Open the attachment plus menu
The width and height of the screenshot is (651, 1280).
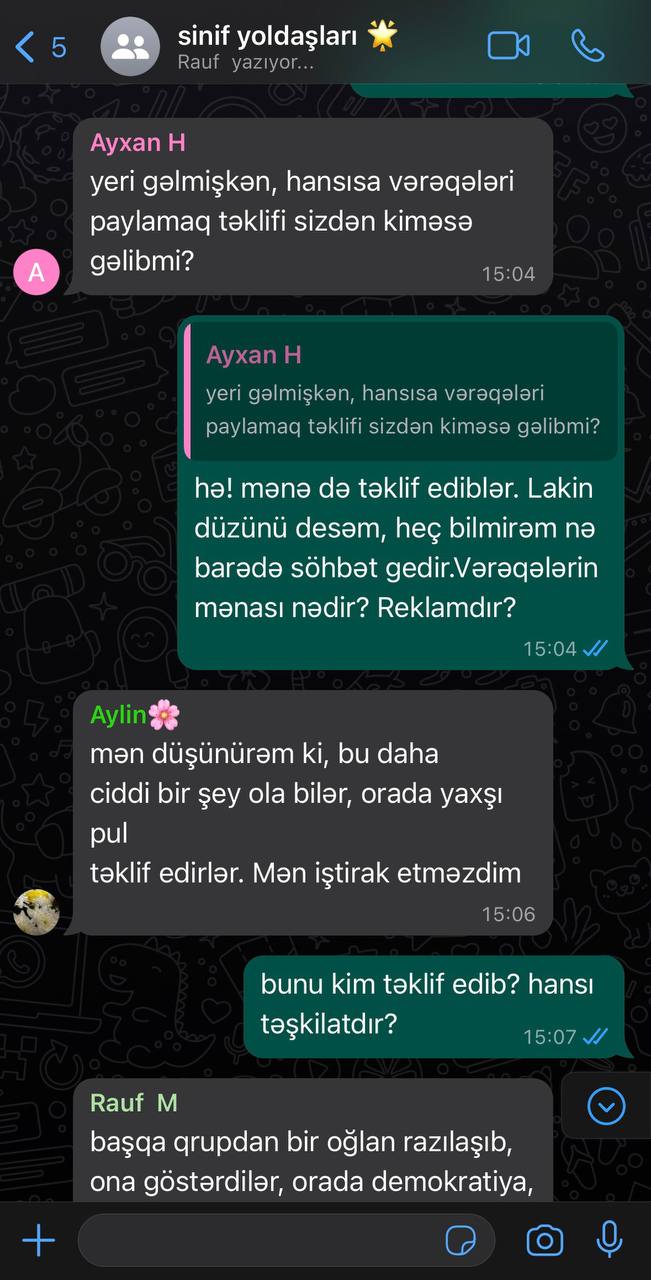click(39, 1241)
